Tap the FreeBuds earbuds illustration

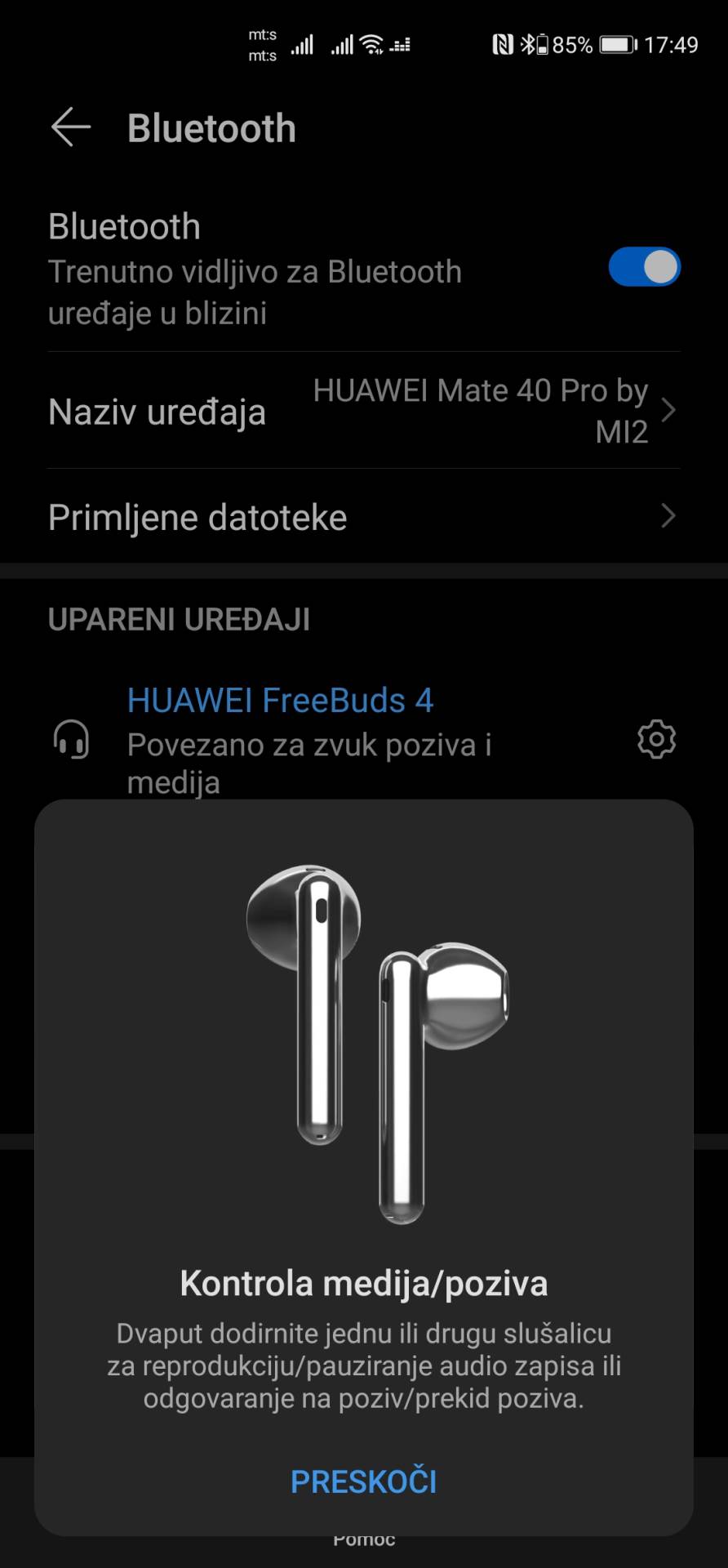pos(364,1037)
